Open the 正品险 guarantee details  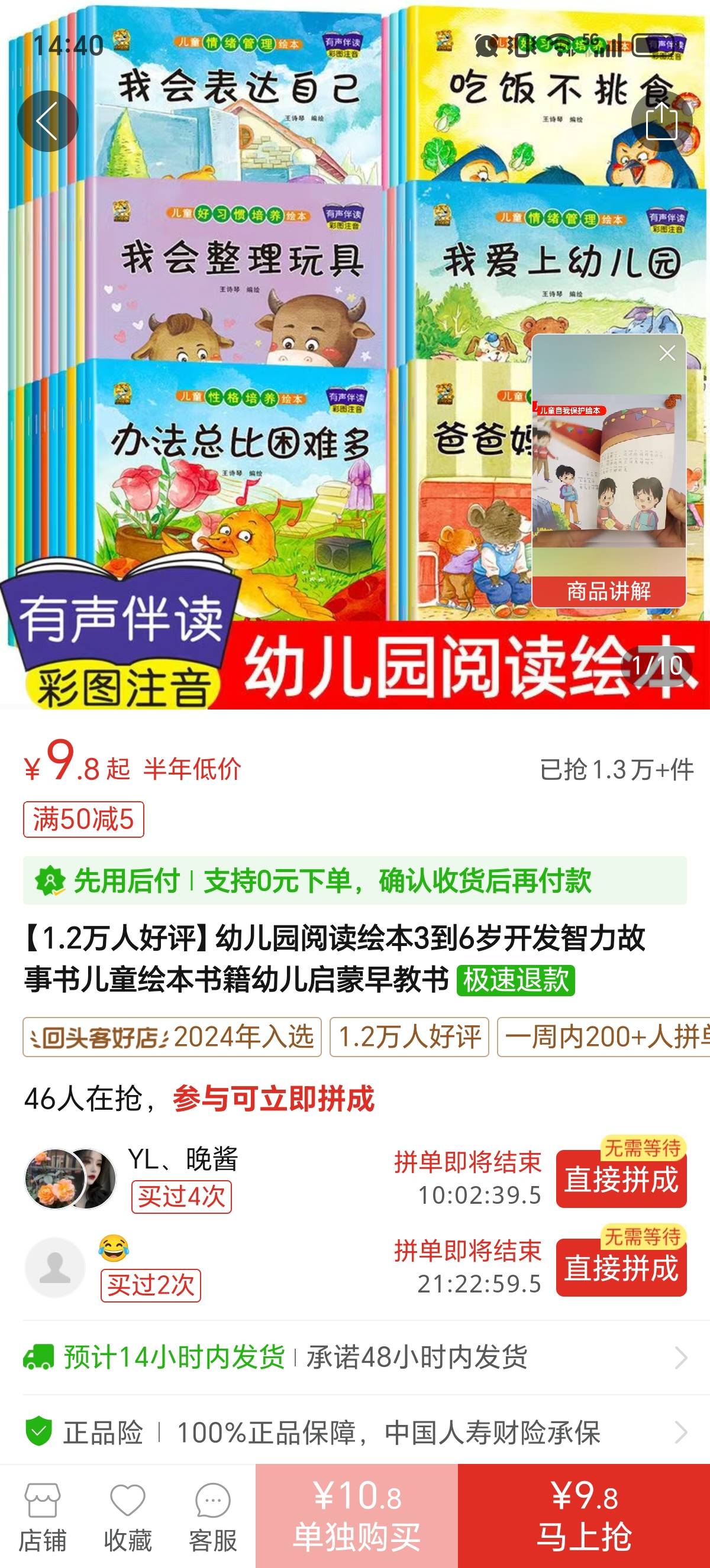coord(354,1431)
